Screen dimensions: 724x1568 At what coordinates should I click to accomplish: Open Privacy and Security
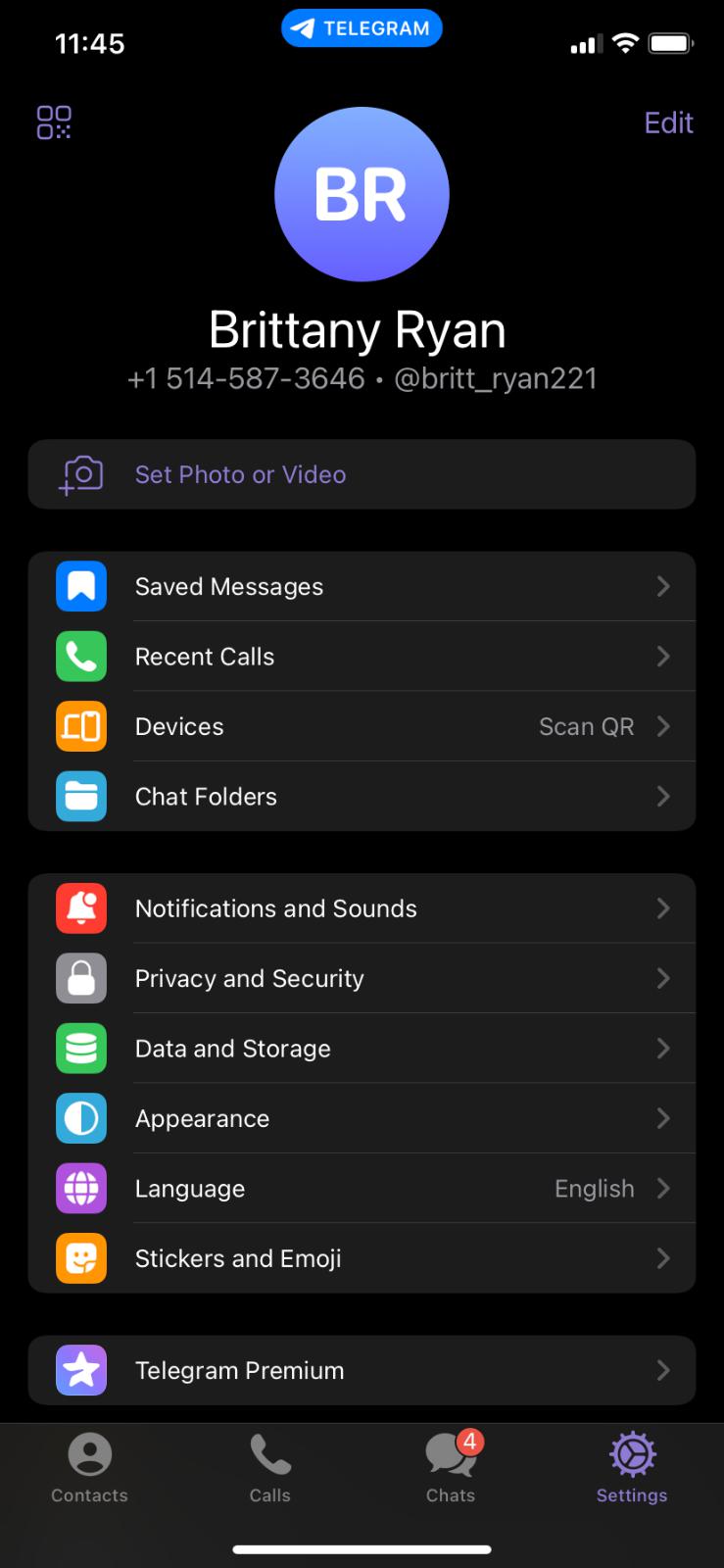click(362, 978)
